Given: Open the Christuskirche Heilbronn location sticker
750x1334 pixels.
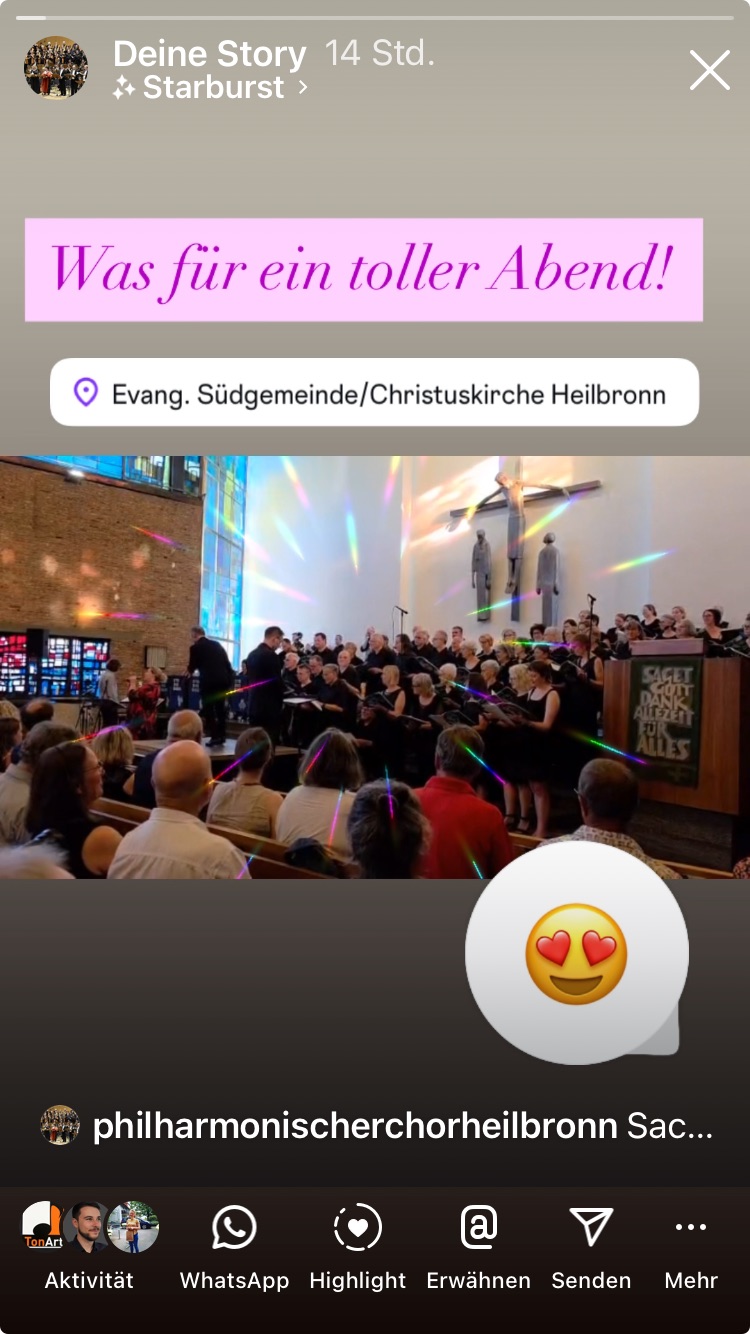Looking at the screenshot, I should 374,392.
